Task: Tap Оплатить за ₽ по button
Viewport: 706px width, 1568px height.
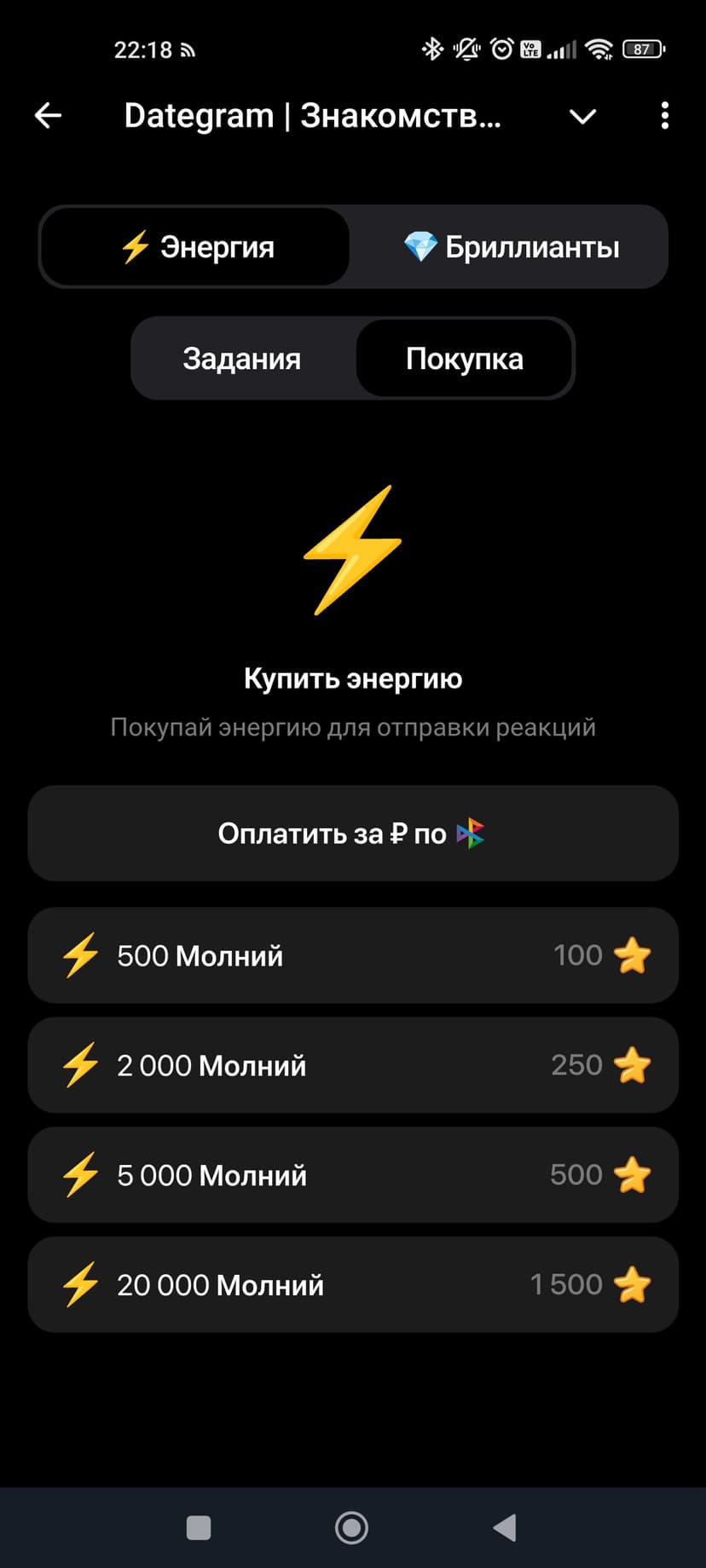Action: 353,833
